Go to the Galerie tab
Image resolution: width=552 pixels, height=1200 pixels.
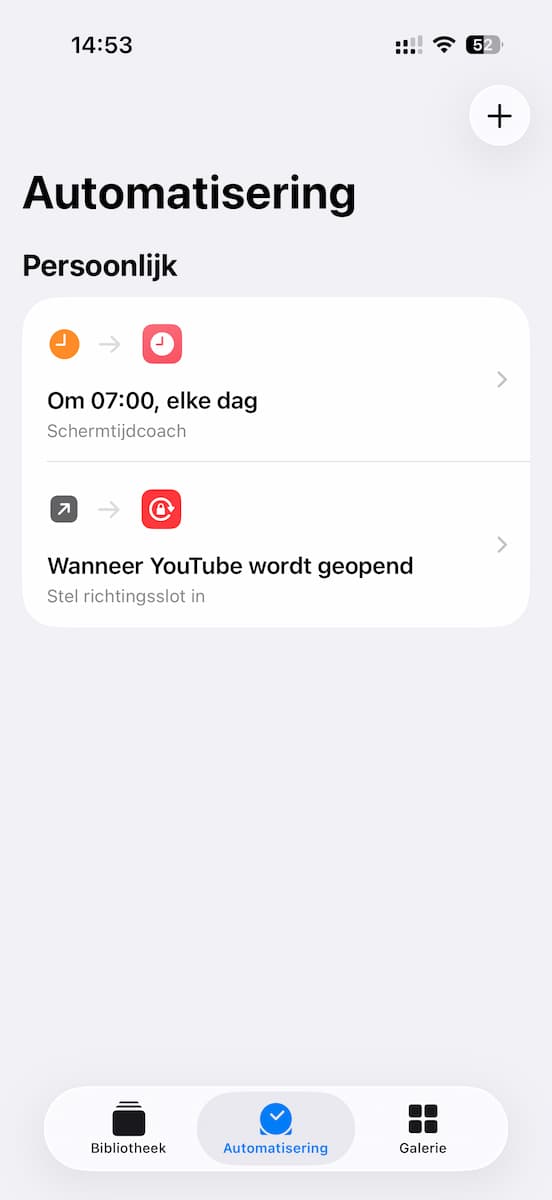click(x=423, y=1129)
